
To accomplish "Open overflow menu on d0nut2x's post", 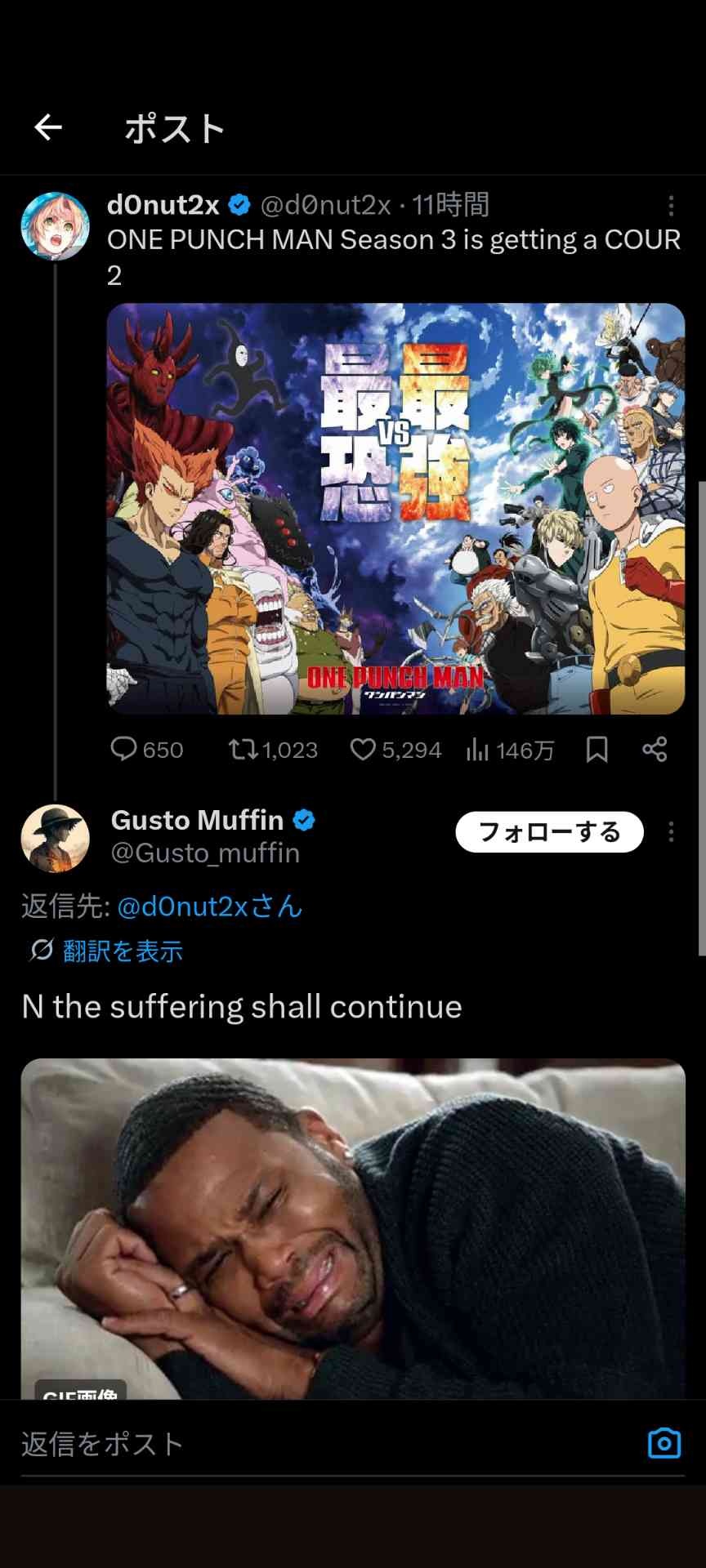I will 671,206.
